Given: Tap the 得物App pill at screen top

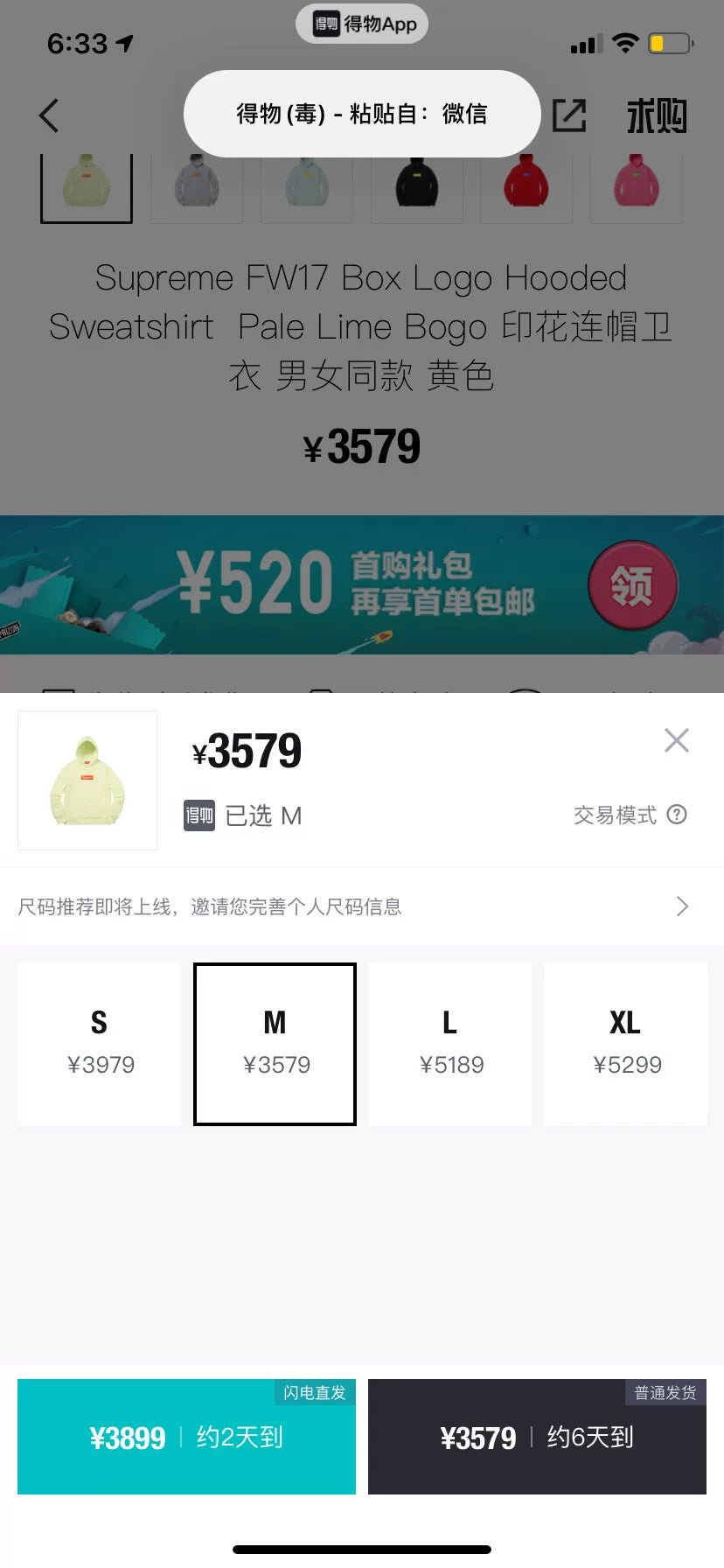Looking at the screenshot, I should pyautogui.click(x=361, y=24).
